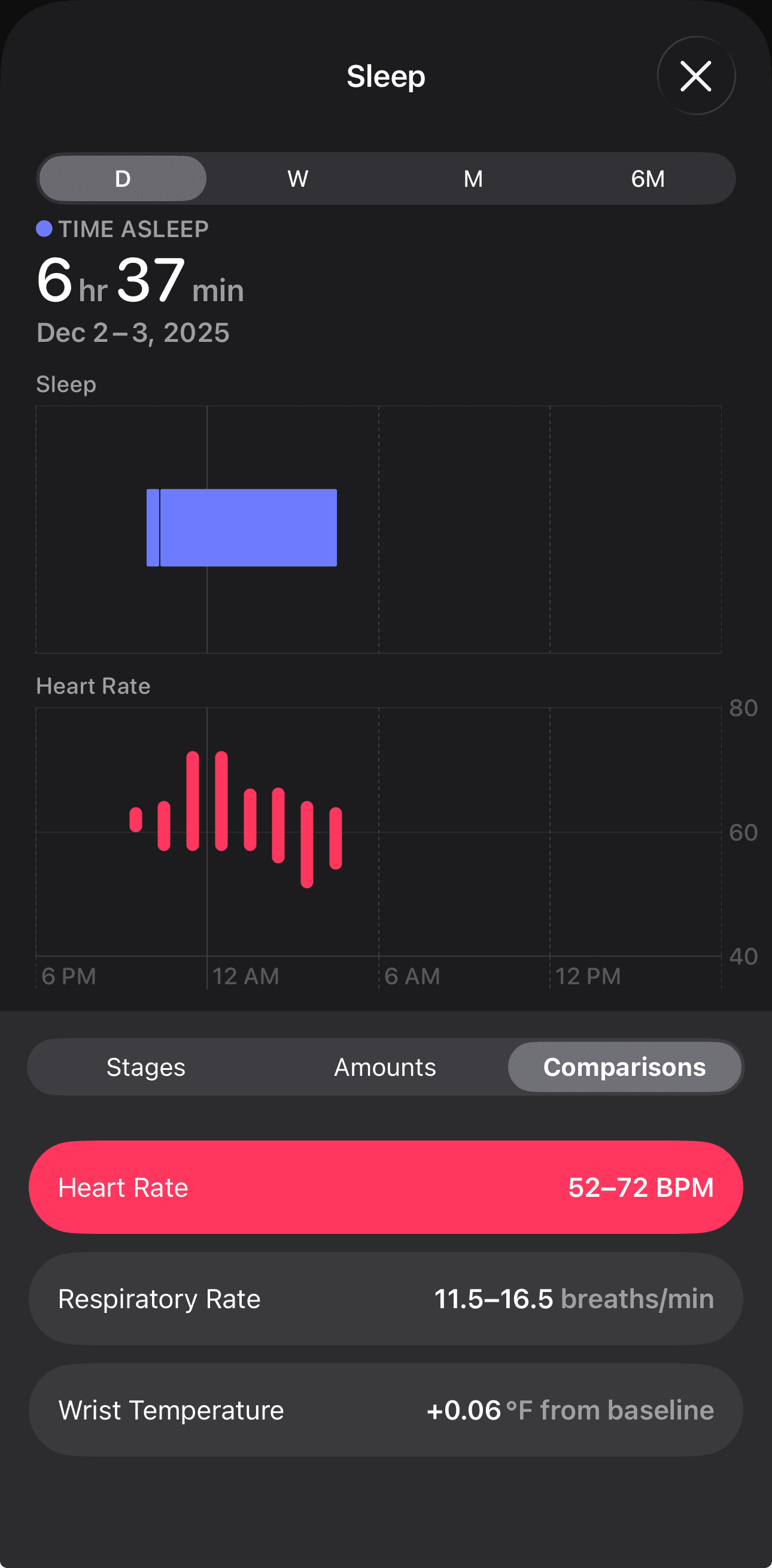
Task: Switch to the M monthly view
Action: [472, 178]
